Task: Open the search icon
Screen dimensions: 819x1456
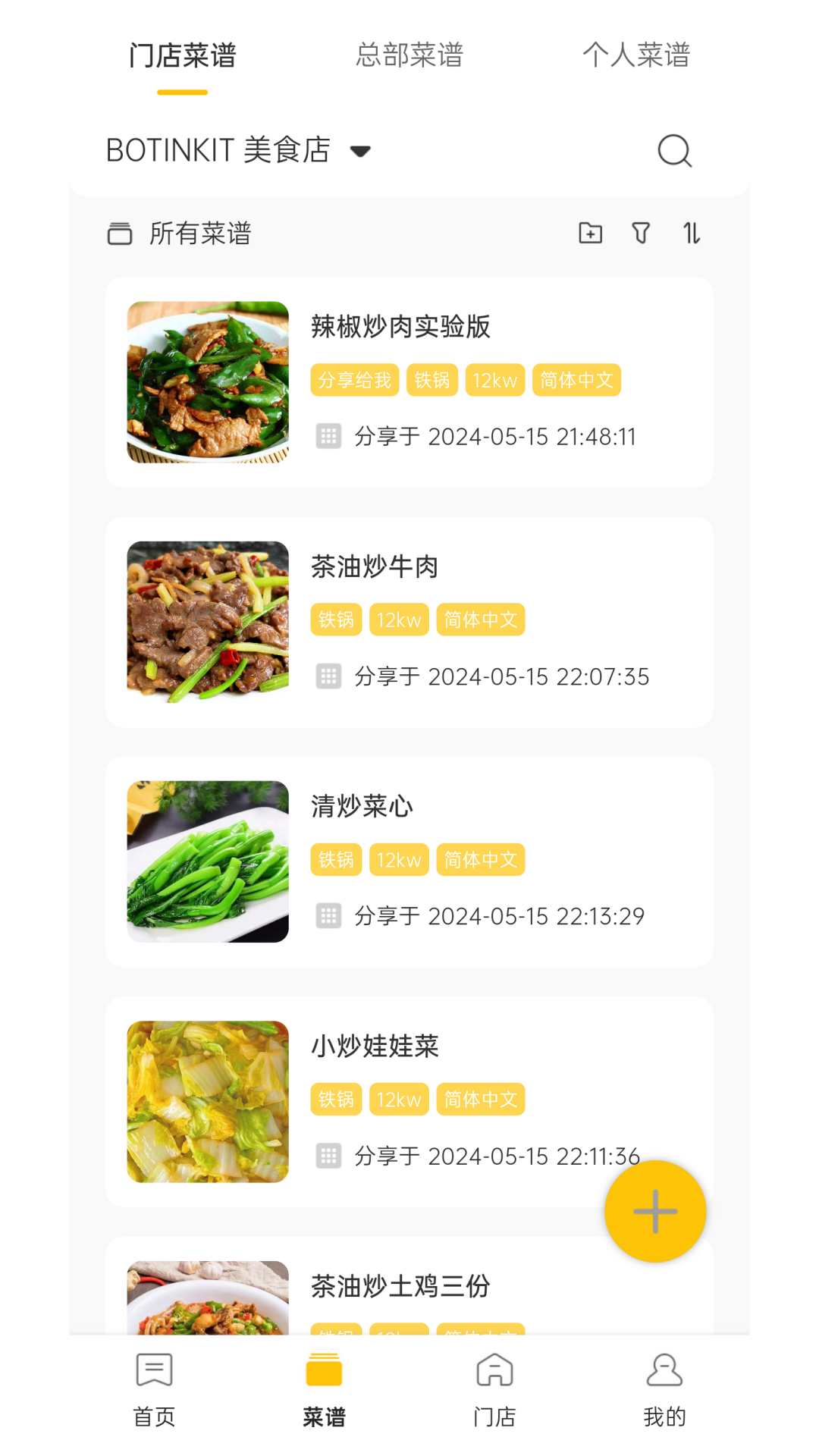Action: pyautogui.click(x=674, y=150)
